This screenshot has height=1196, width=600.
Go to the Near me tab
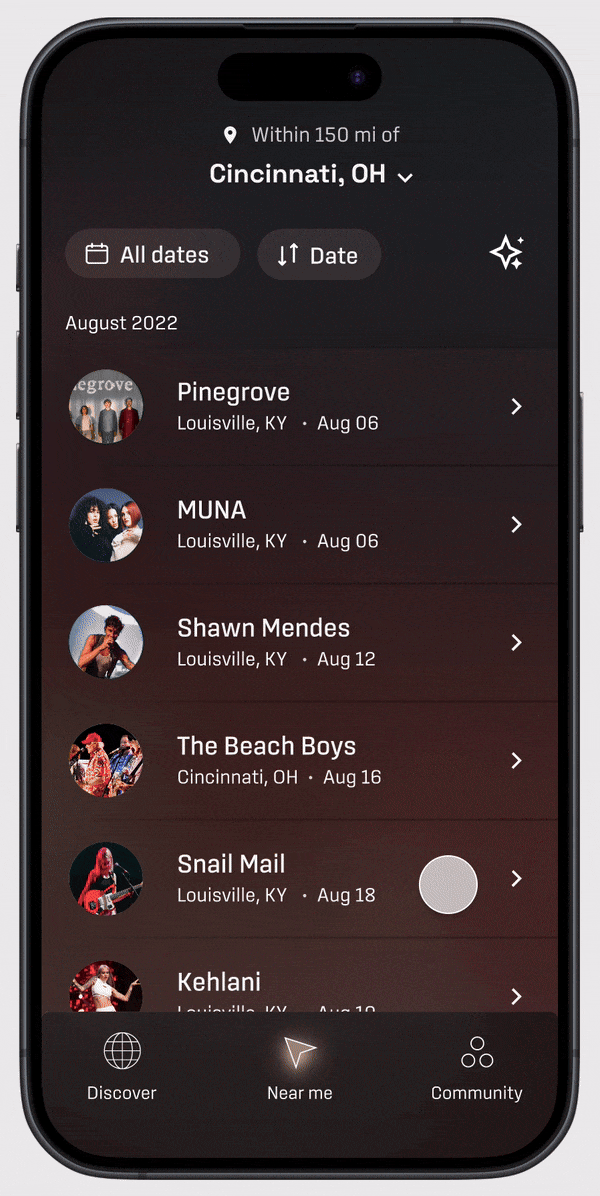[x=300, y=1067]
